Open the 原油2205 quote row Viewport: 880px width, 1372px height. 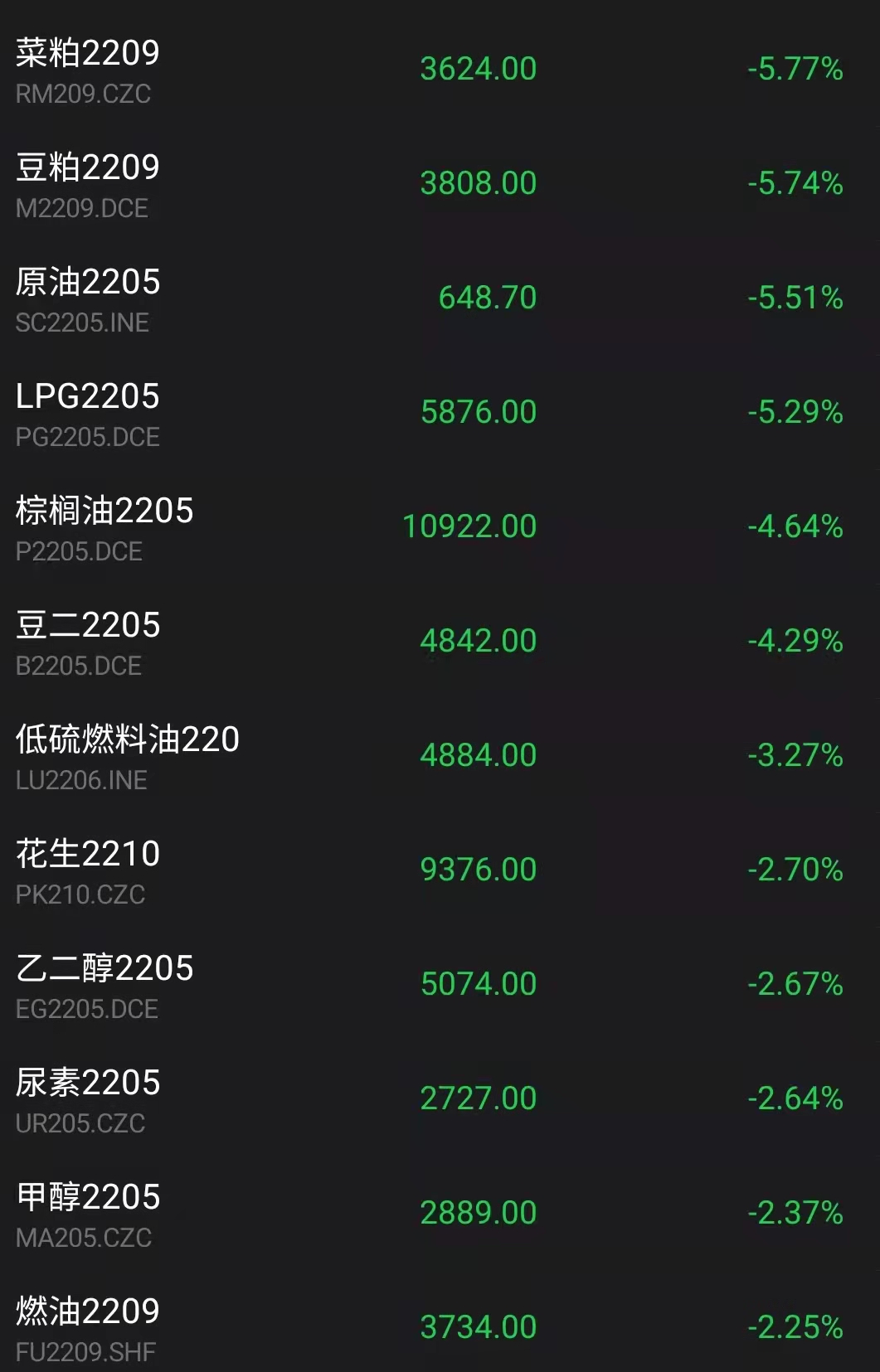coord(88,298)
